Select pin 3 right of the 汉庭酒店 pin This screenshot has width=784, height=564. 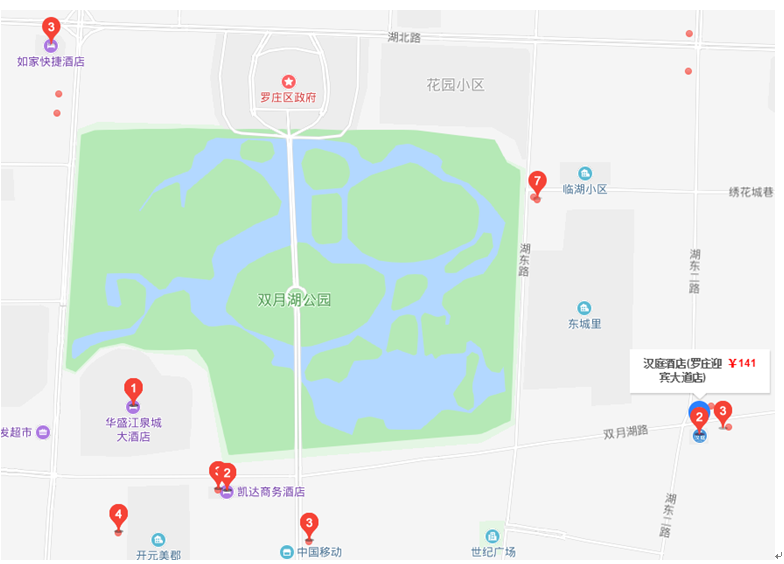(722, 411)
